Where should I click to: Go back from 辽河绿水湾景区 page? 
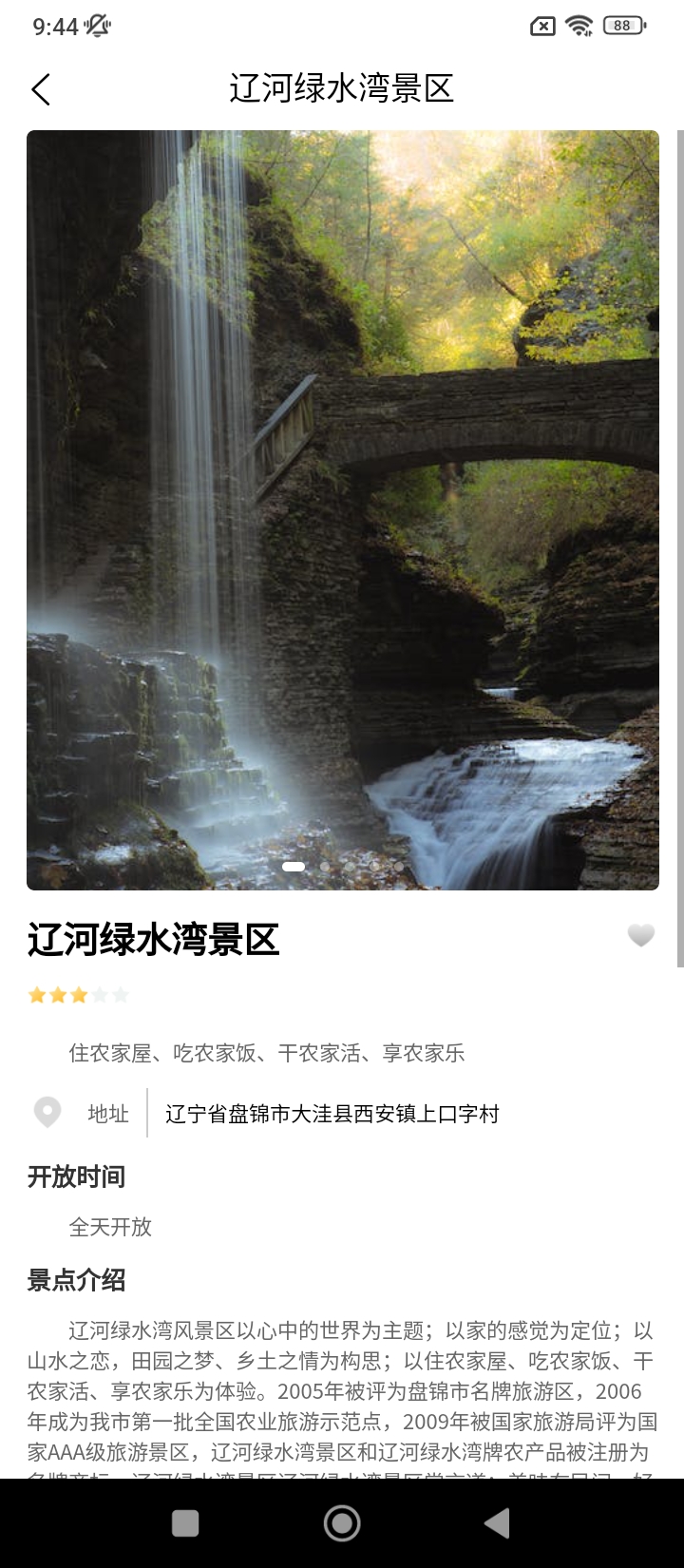(41, 89)
